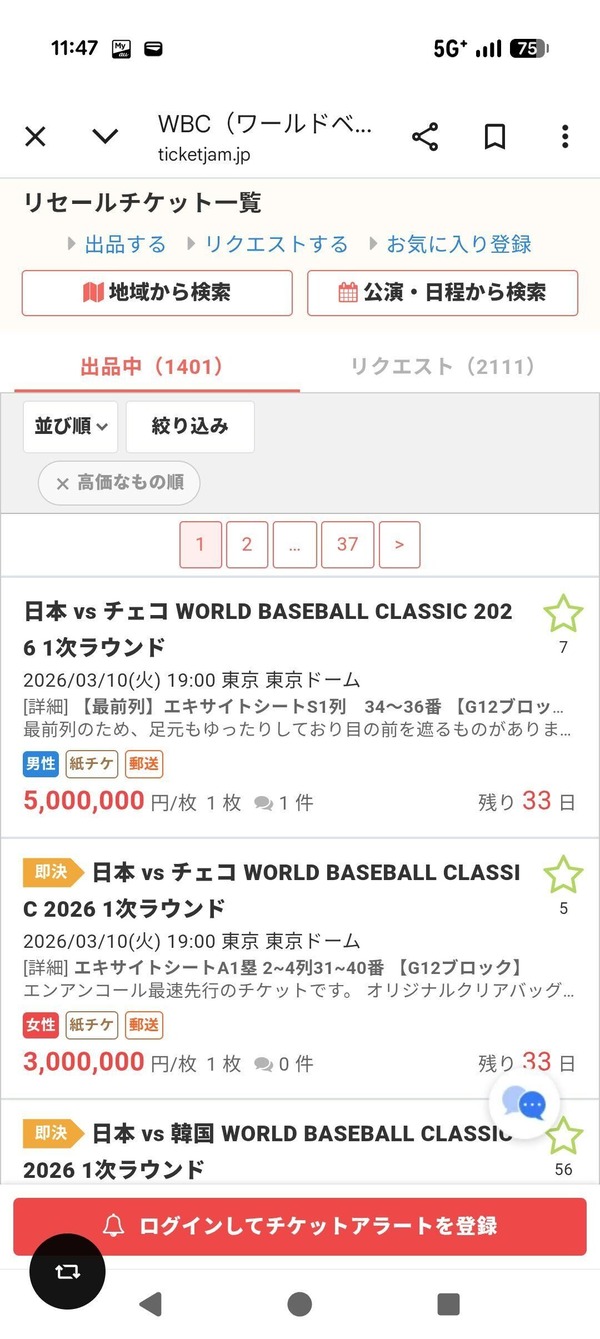
Task: Go to page 2 of listings
Action: click(x=247, y=545)
